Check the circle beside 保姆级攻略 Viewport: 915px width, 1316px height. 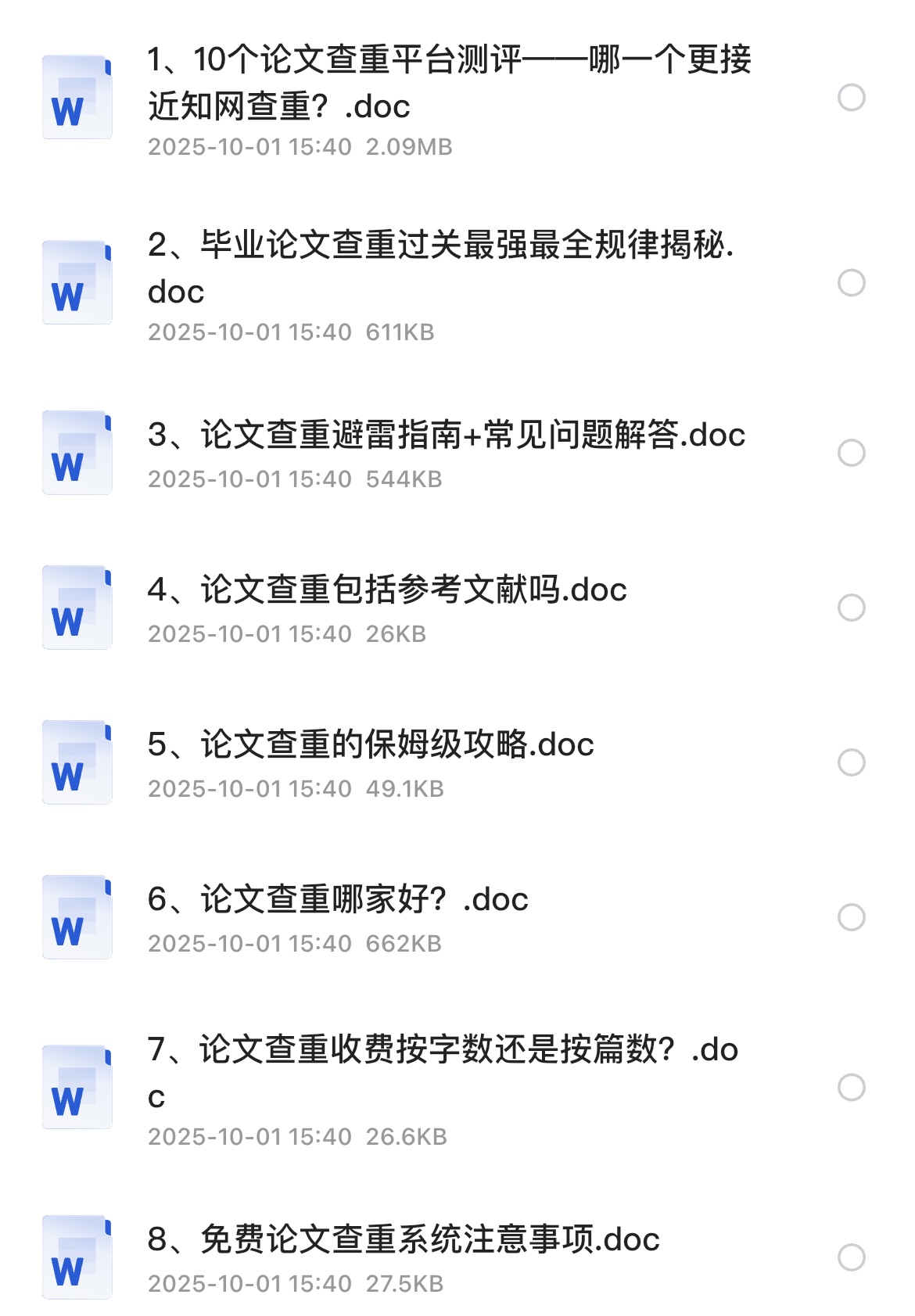[x=851, y=762]
